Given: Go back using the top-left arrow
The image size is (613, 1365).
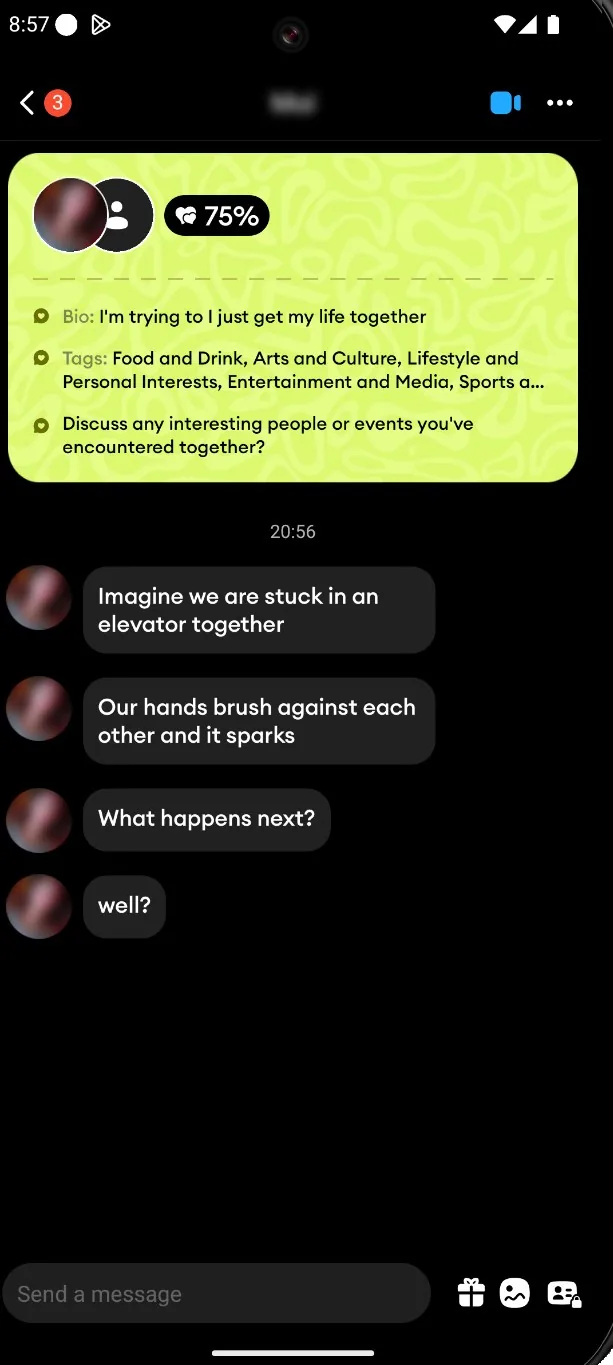Looking at the screenshot, I should pos(27,102).
